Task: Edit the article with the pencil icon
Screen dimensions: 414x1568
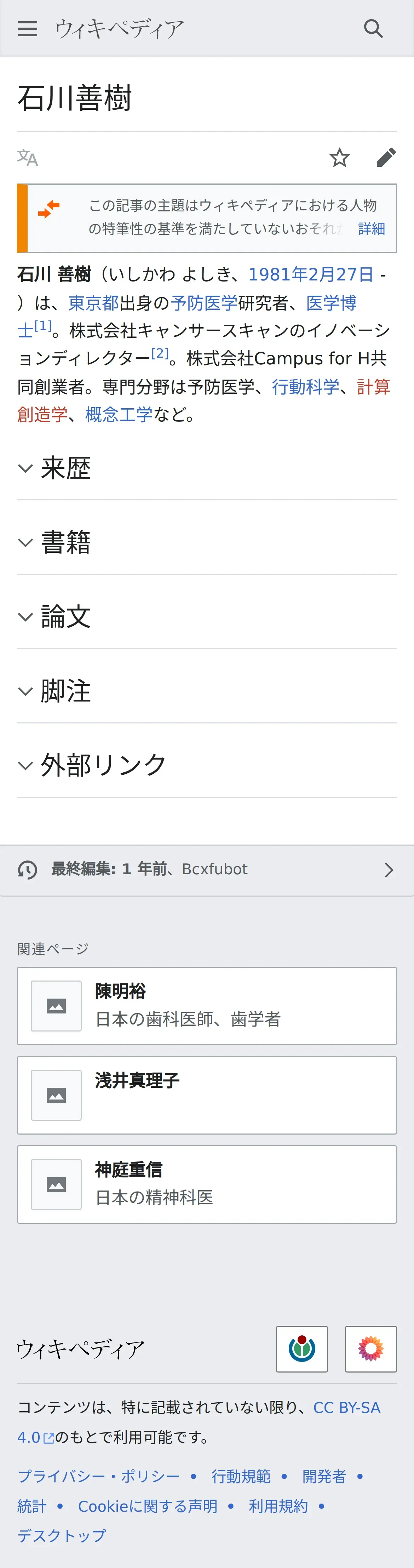Action: (386, 158)
